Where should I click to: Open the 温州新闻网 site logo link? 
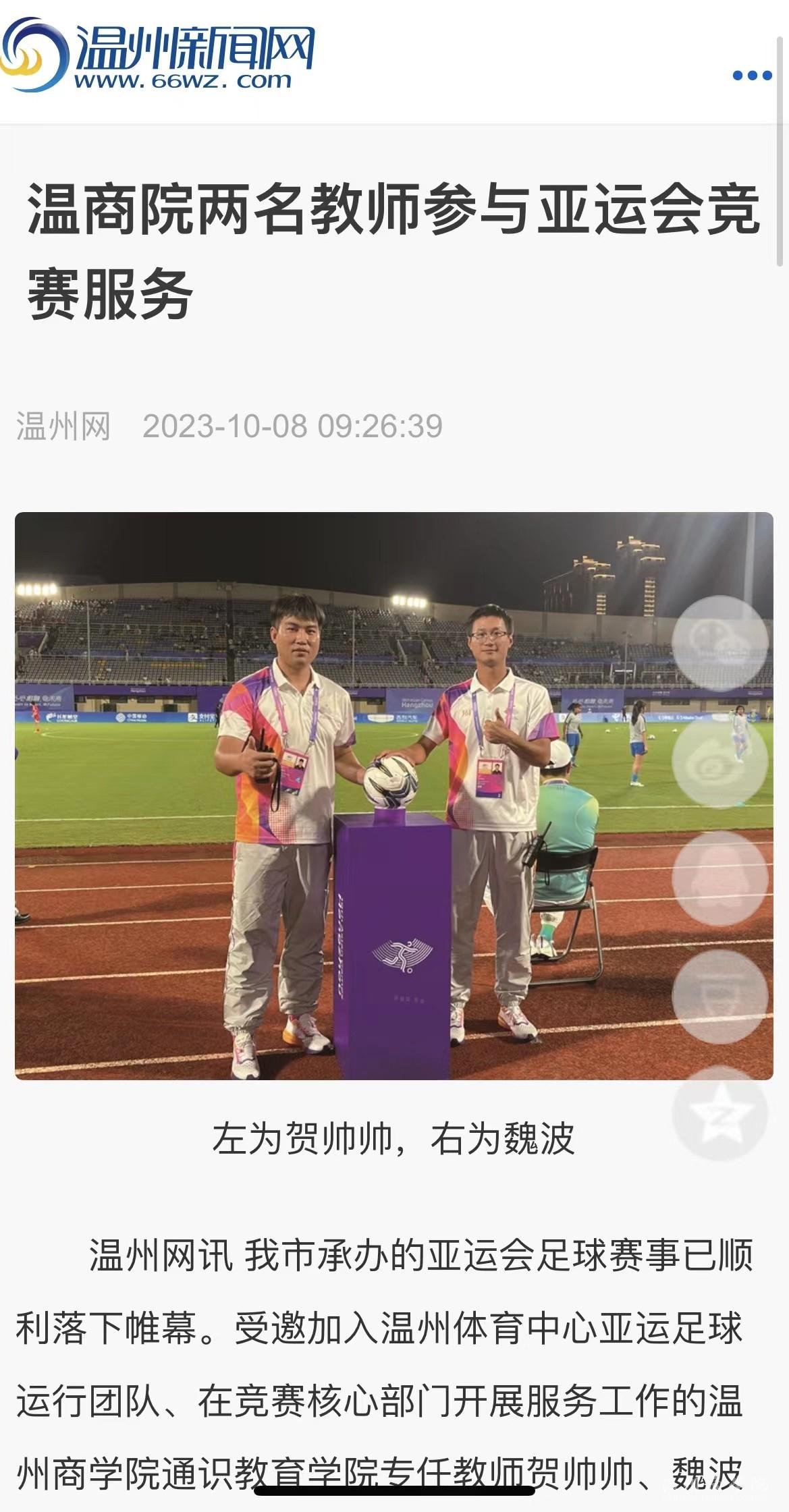(159, 57)
